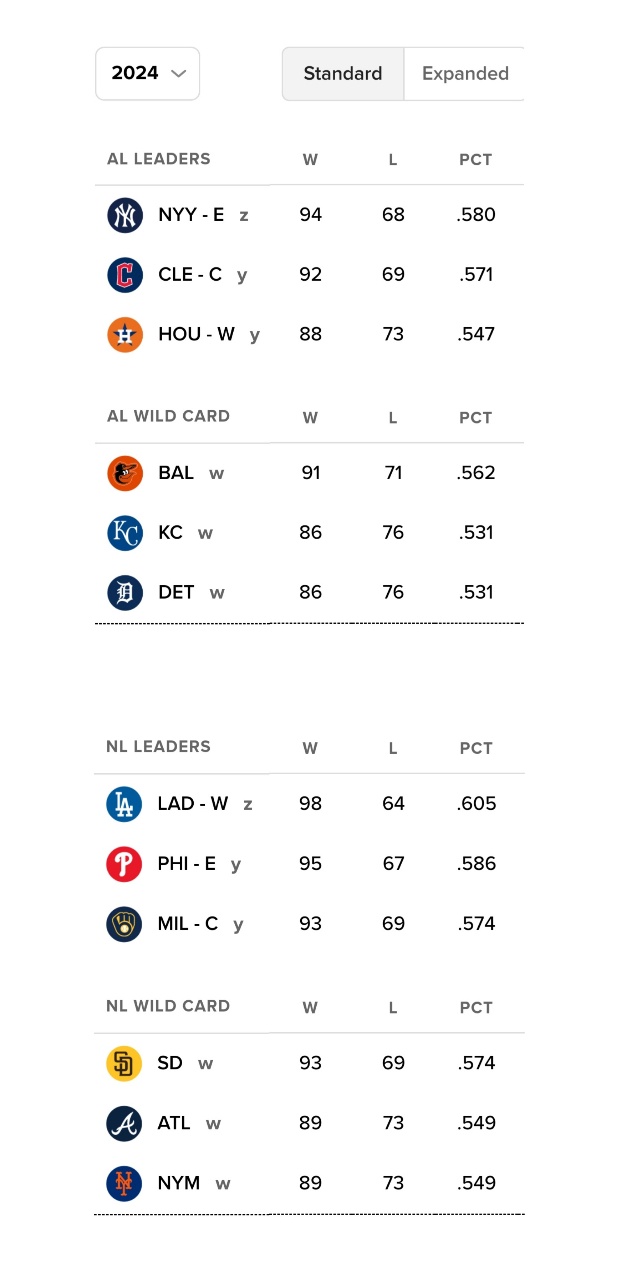Switch to the Expanded view
The image size is (637, 1280).
(x=464, y=74)
